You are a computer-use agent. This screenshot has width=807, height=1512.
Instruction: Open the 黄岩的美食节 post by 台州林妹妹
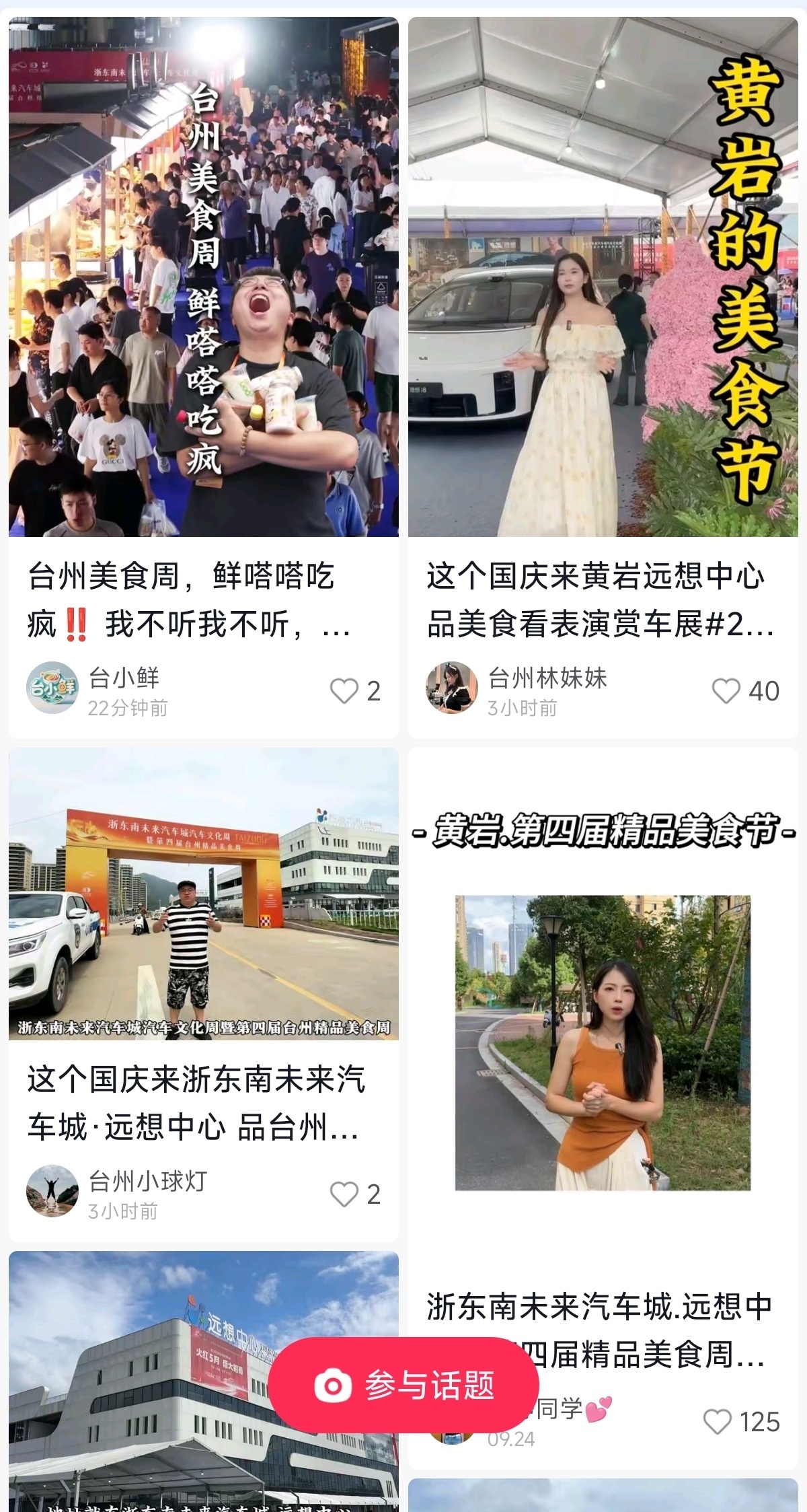click(x=603, y=277)
